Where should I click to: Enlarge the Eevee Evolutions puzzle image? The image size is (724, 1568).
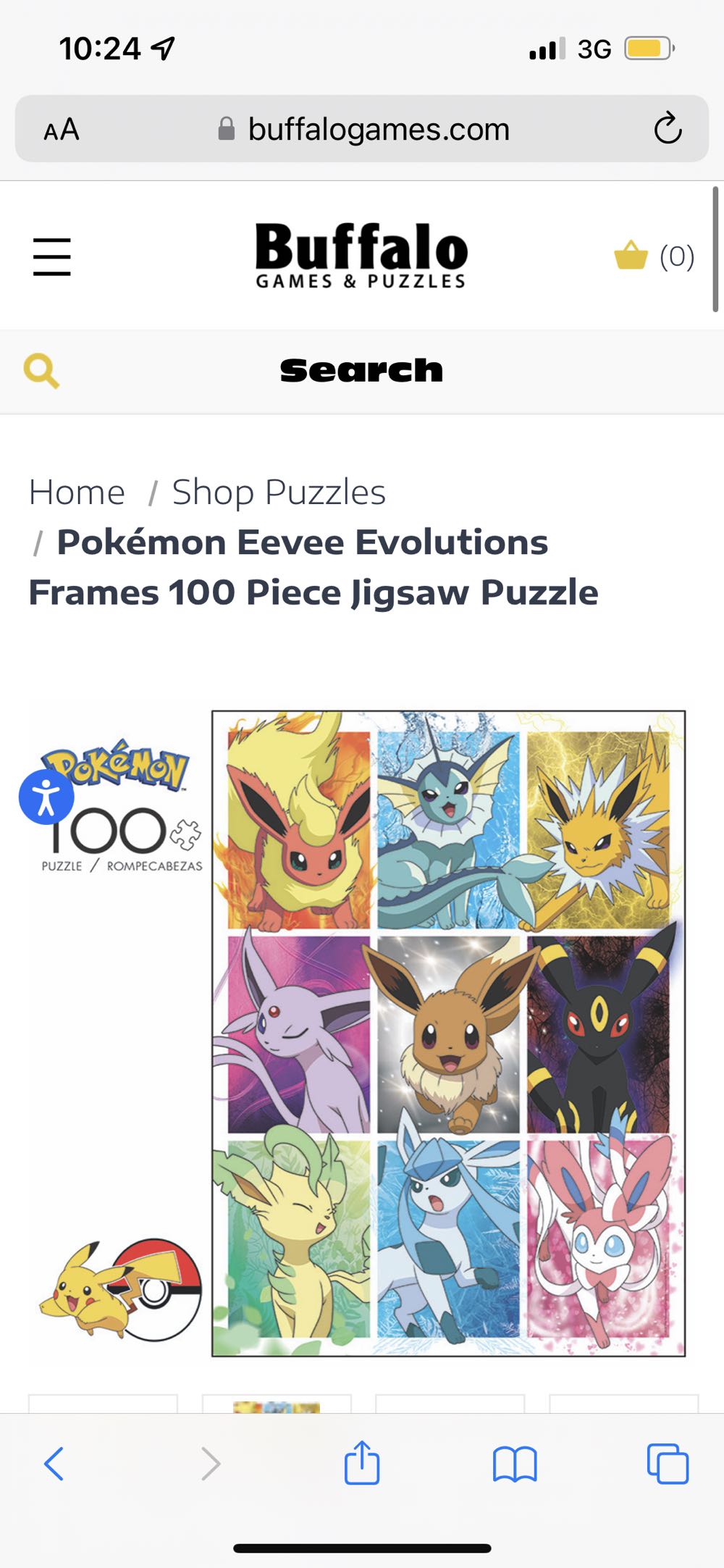(x=448, y=1034)
